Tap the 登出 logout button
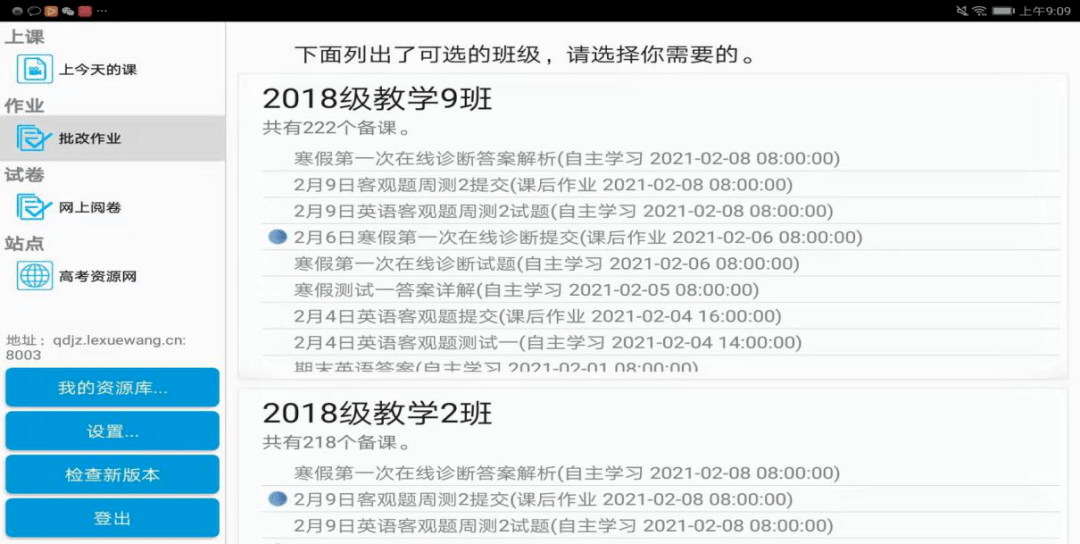The height and width of the screenshot is (544, 1080). click(x=112, y=518)
